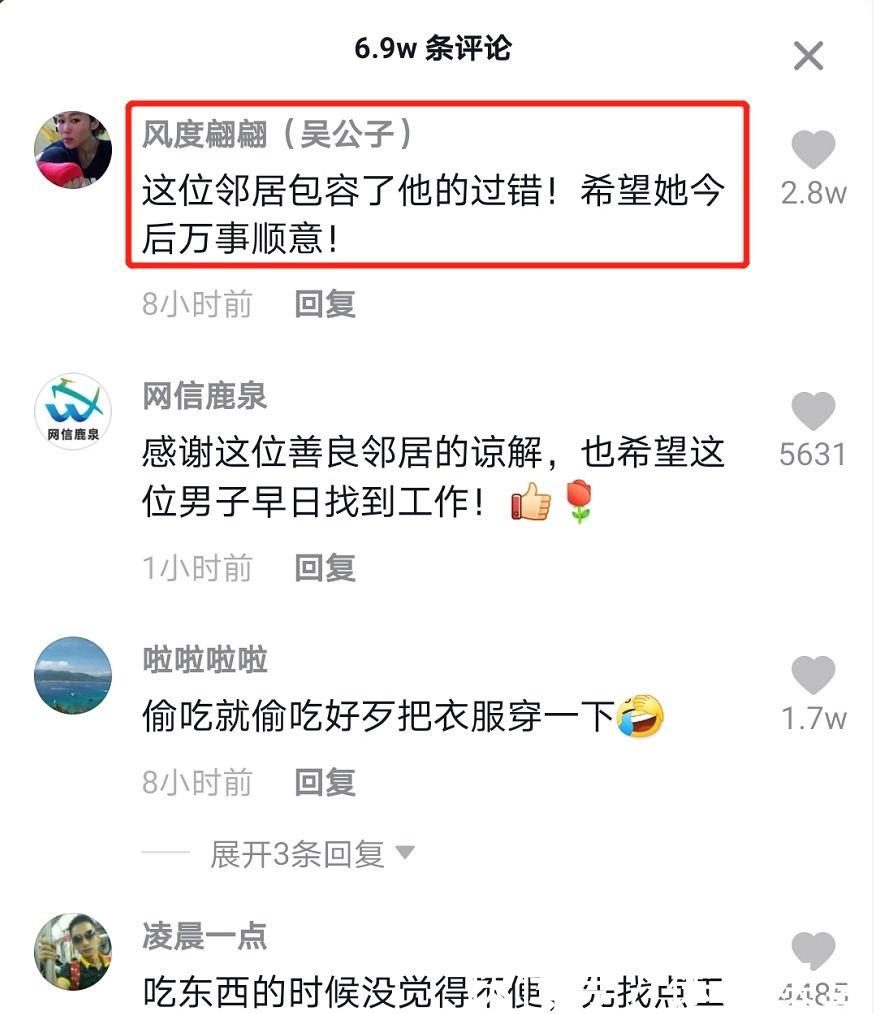
Task: Reply to 网信鹿泉's comment
Action: point(324,567)
